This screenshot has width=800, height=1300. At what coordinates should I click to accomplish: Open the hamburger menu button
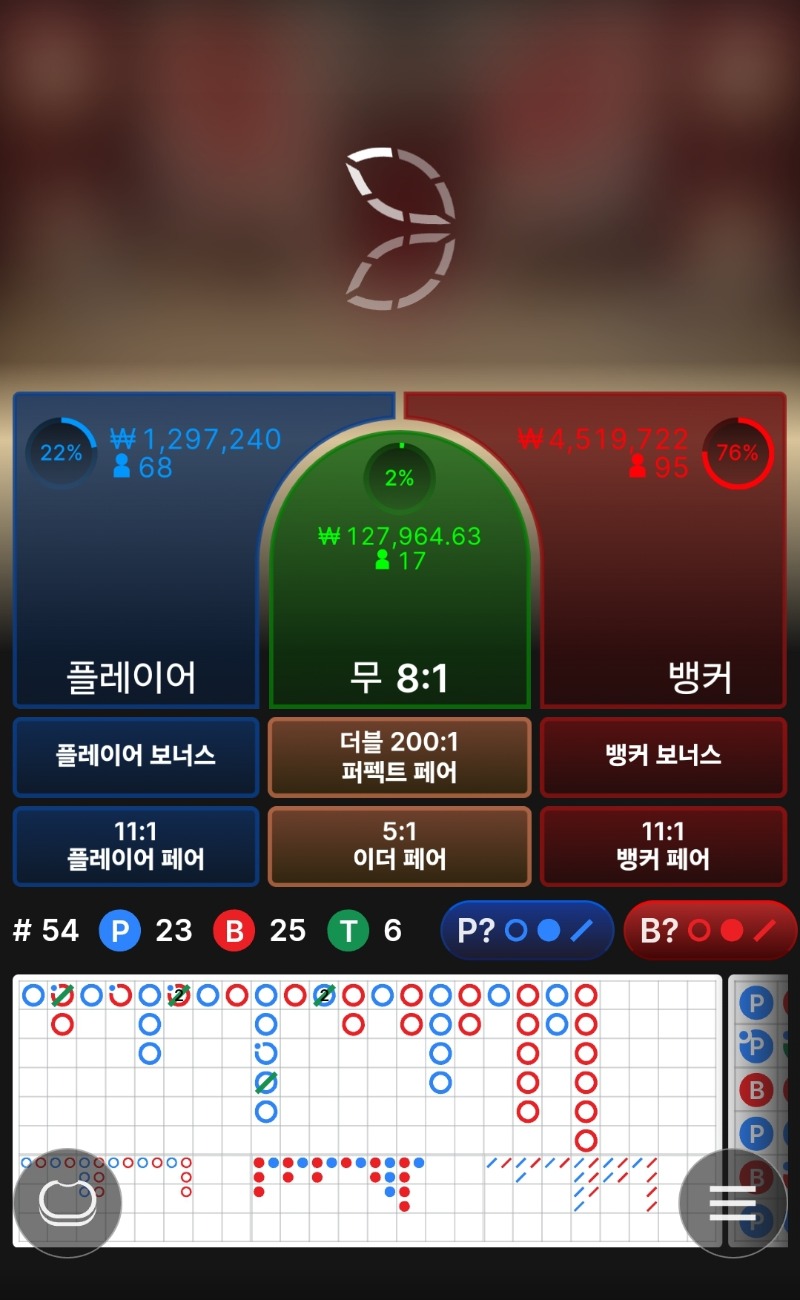tap(733, 1203)
